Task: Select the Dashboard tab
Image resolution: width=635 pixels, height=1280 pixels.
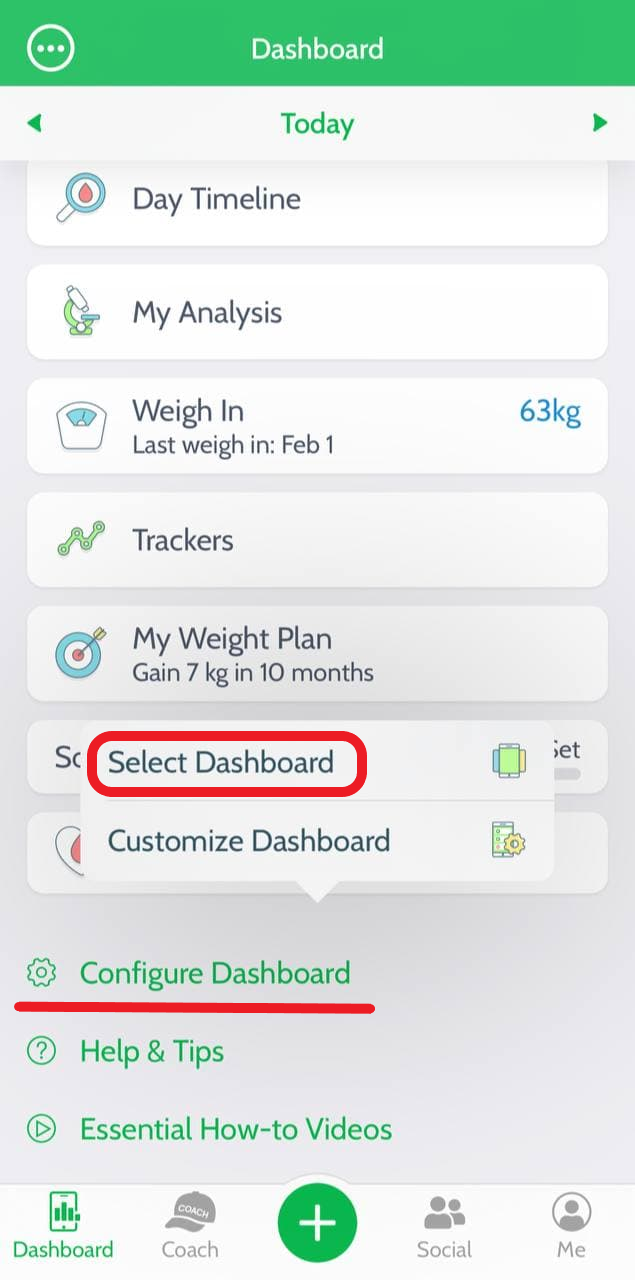Action: [63, 1226]
